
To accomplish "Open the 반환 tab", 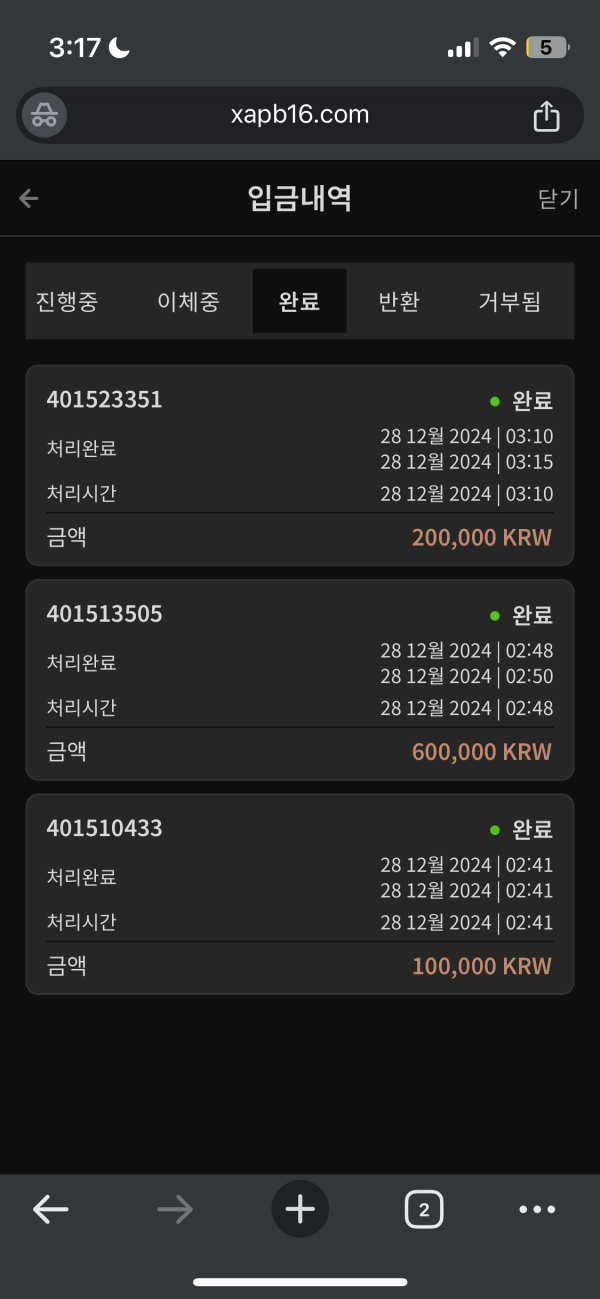I will 398,301.
